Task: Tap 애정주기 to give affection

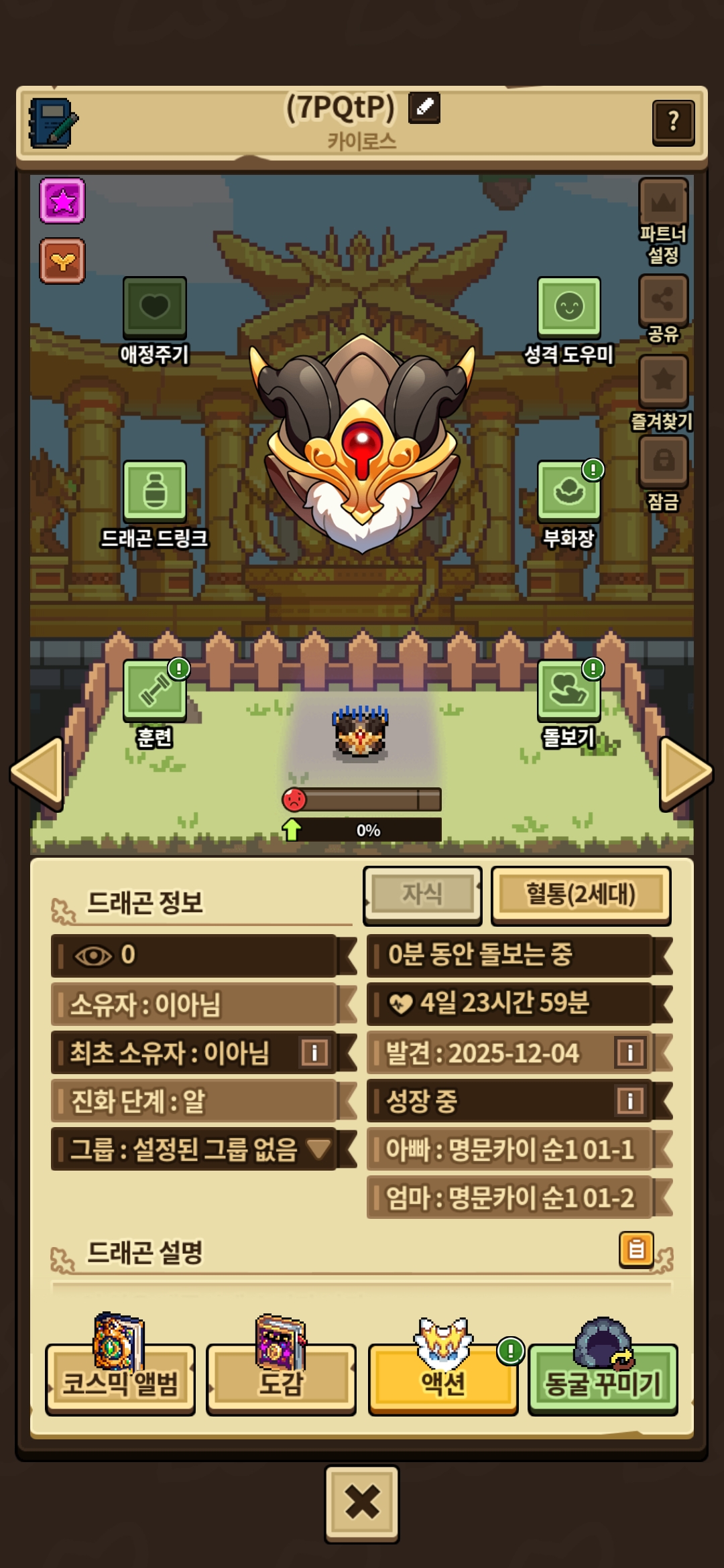Action: [x=154, y=308]
